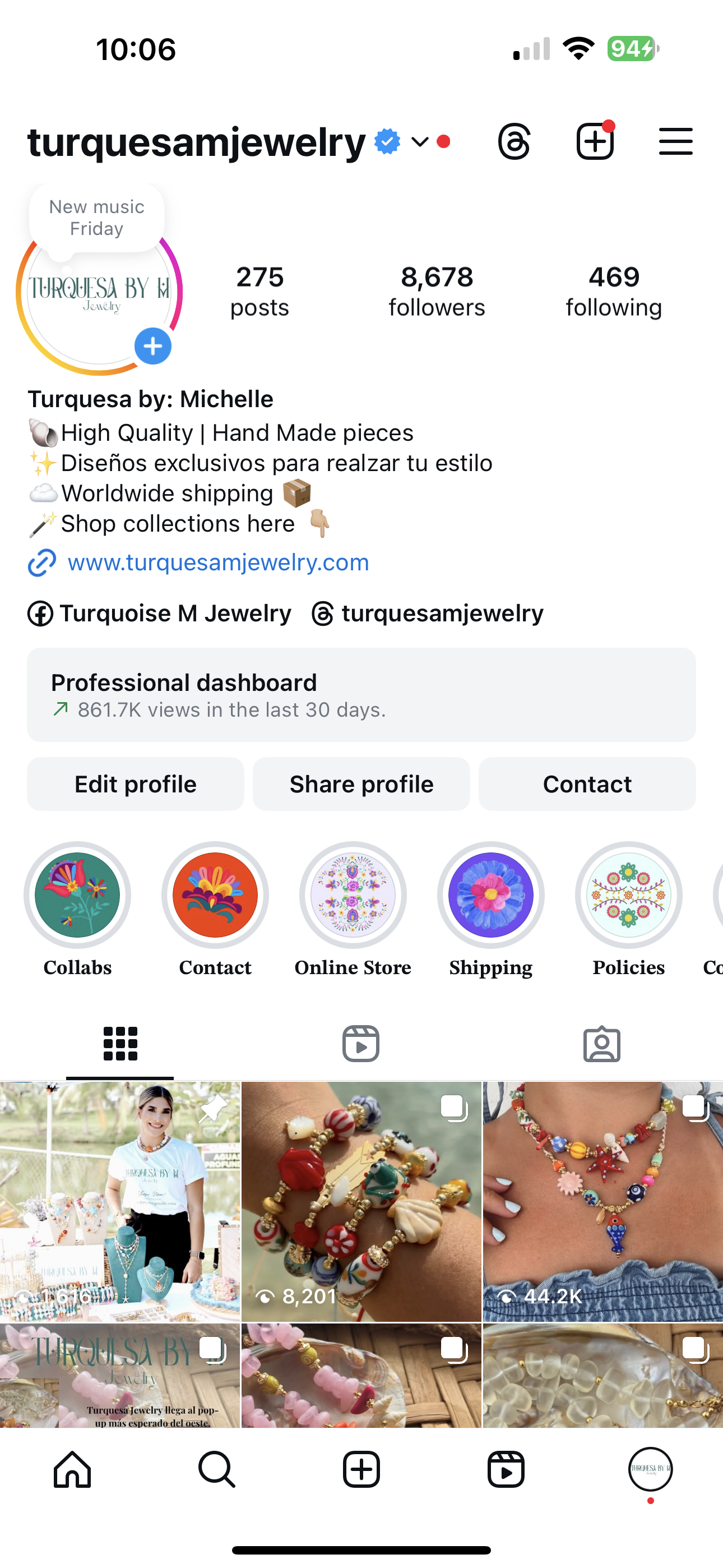Tap the Contact button

point(587,784)
